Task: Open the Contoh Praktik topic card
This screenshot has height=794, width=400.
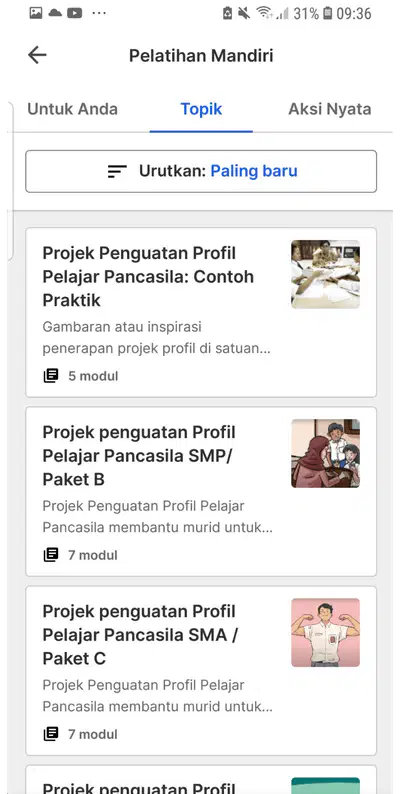Action: [201, 312]
